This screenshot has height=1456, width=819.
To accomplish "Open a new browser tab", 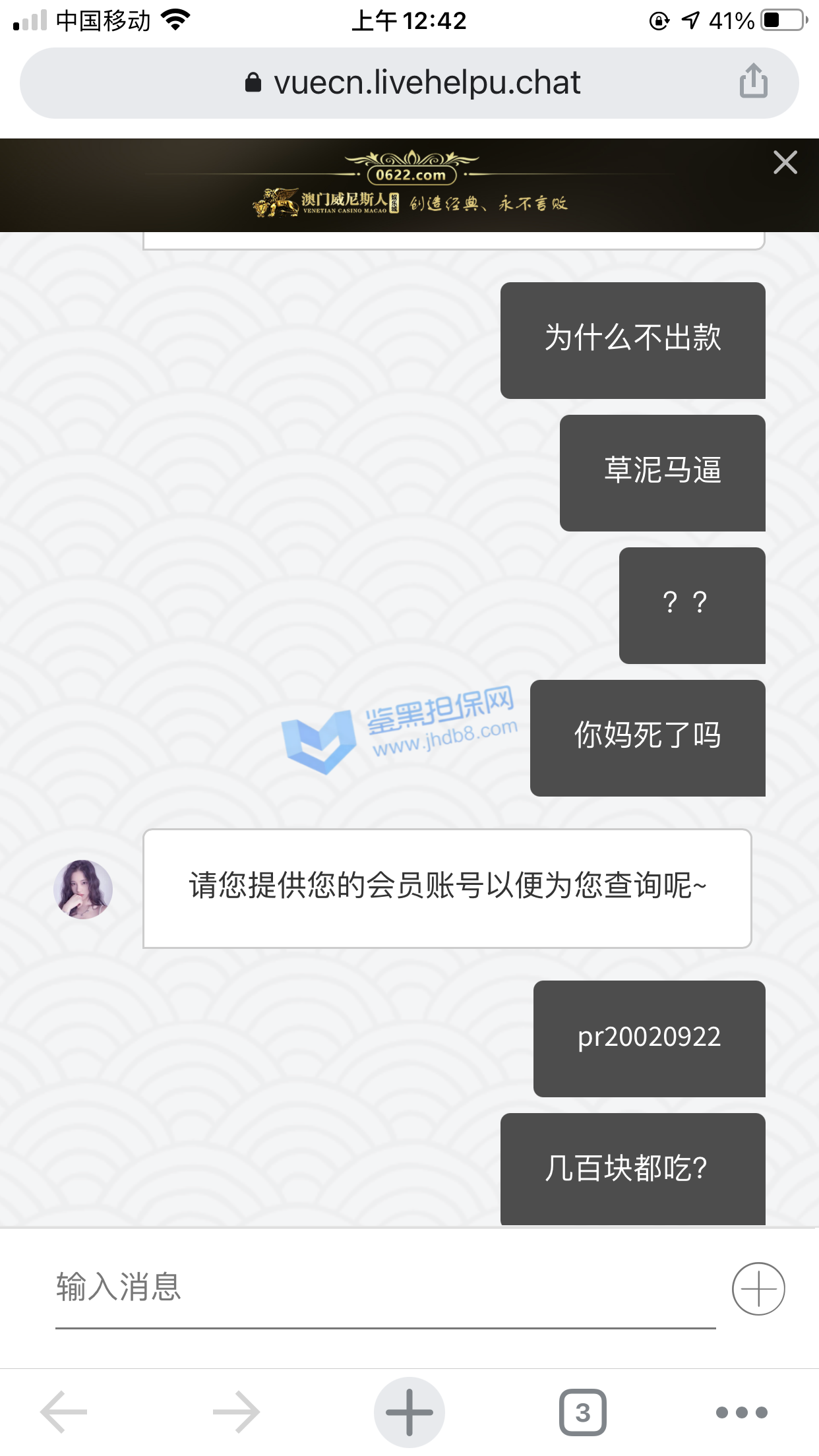I will pos(409,1412).
